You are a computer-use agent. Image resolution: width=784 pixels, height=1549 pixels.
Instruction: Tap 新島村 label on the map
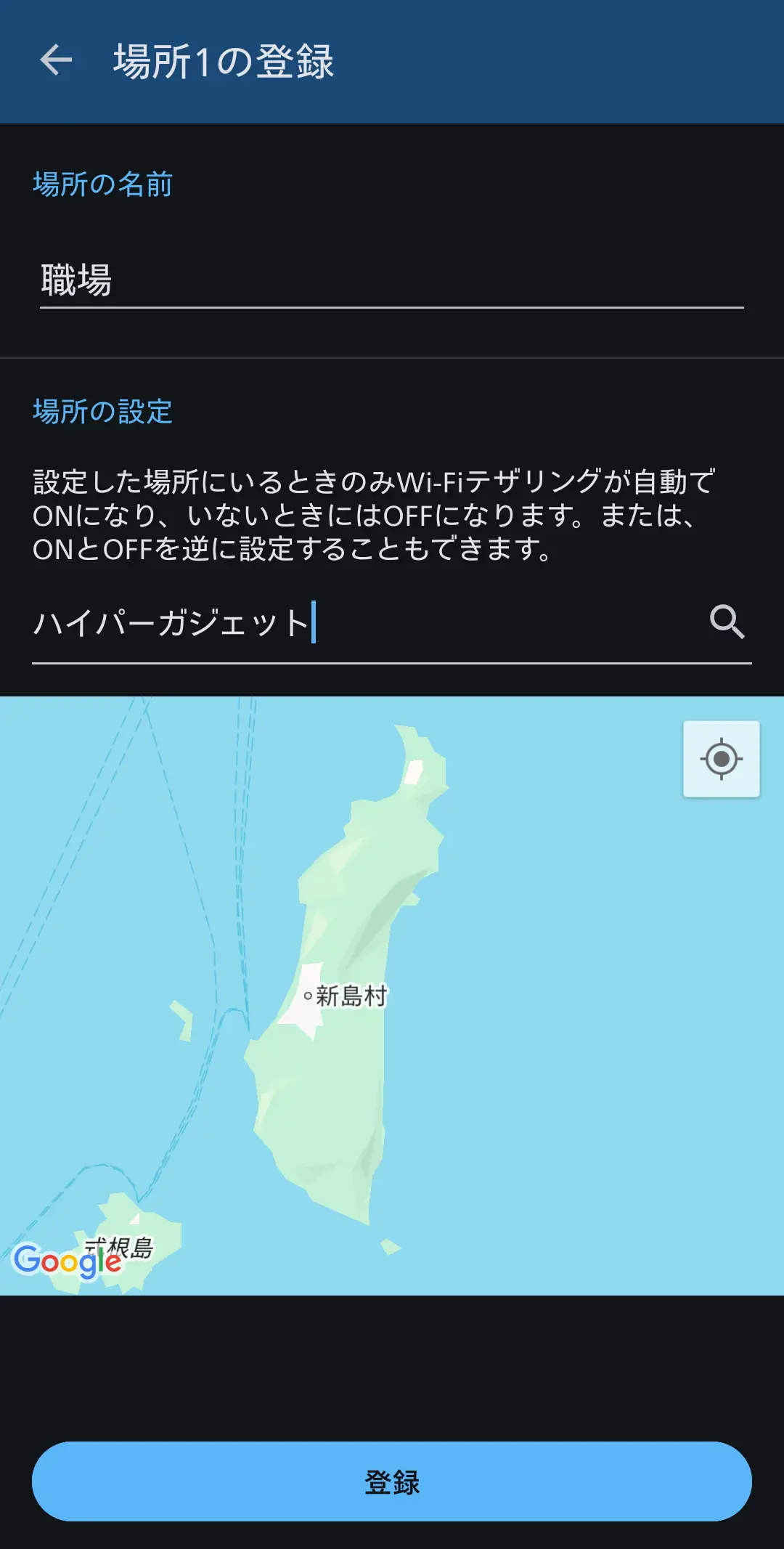(351, 995)
